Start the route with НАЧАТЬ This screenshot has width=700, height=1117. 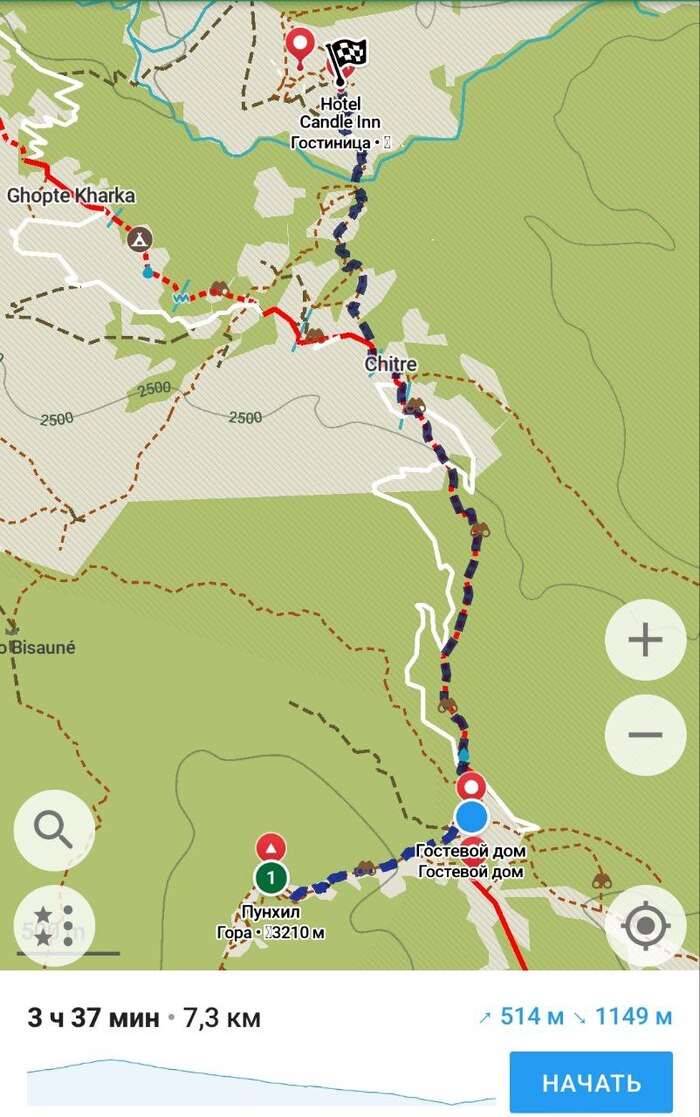[591, 1082]
